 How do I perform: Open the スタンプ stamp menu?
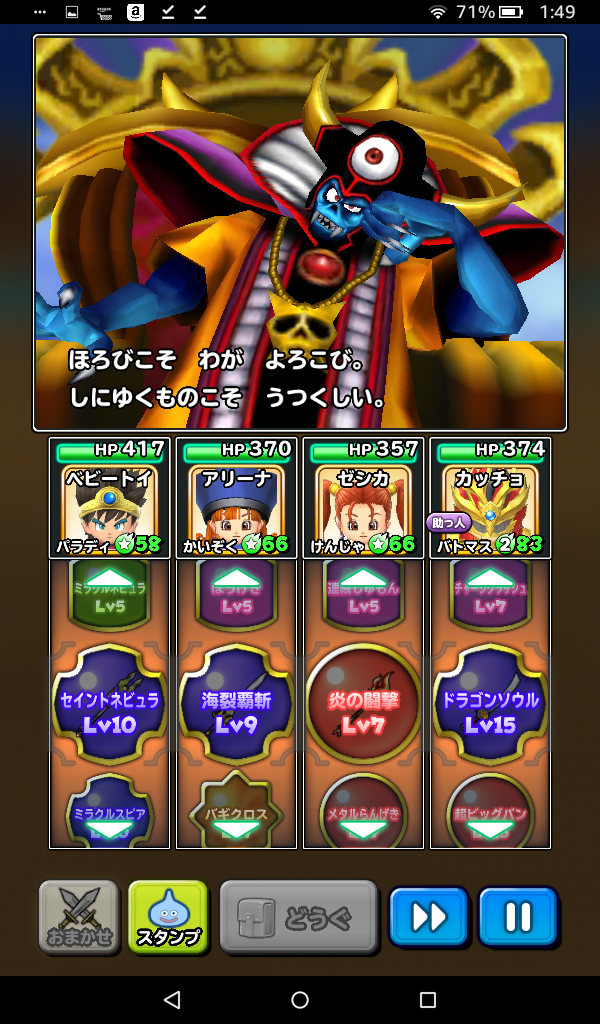pos(167,916)
